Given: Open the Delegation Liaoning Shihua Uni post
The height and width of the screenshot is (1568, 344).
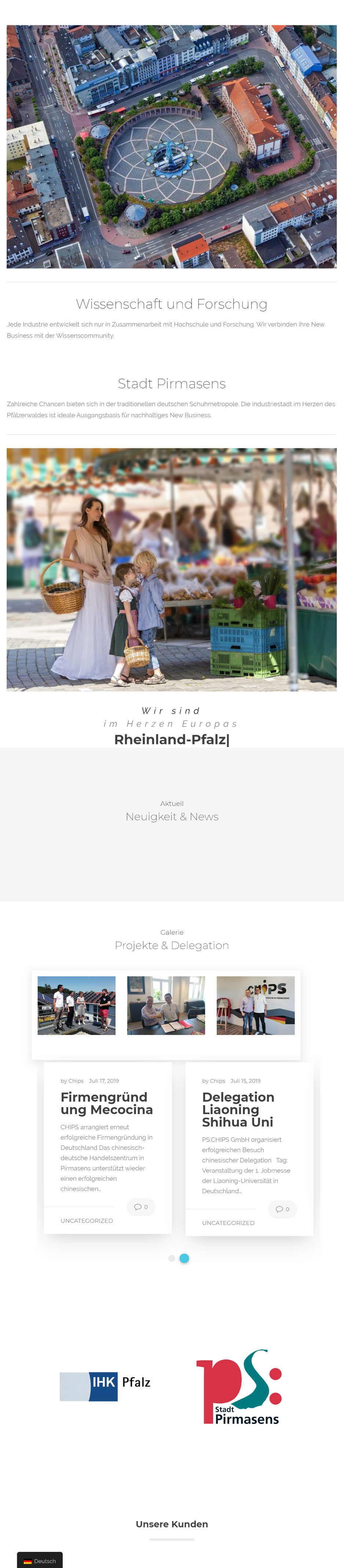Looking at the screenshot, I should point(238,1109).
